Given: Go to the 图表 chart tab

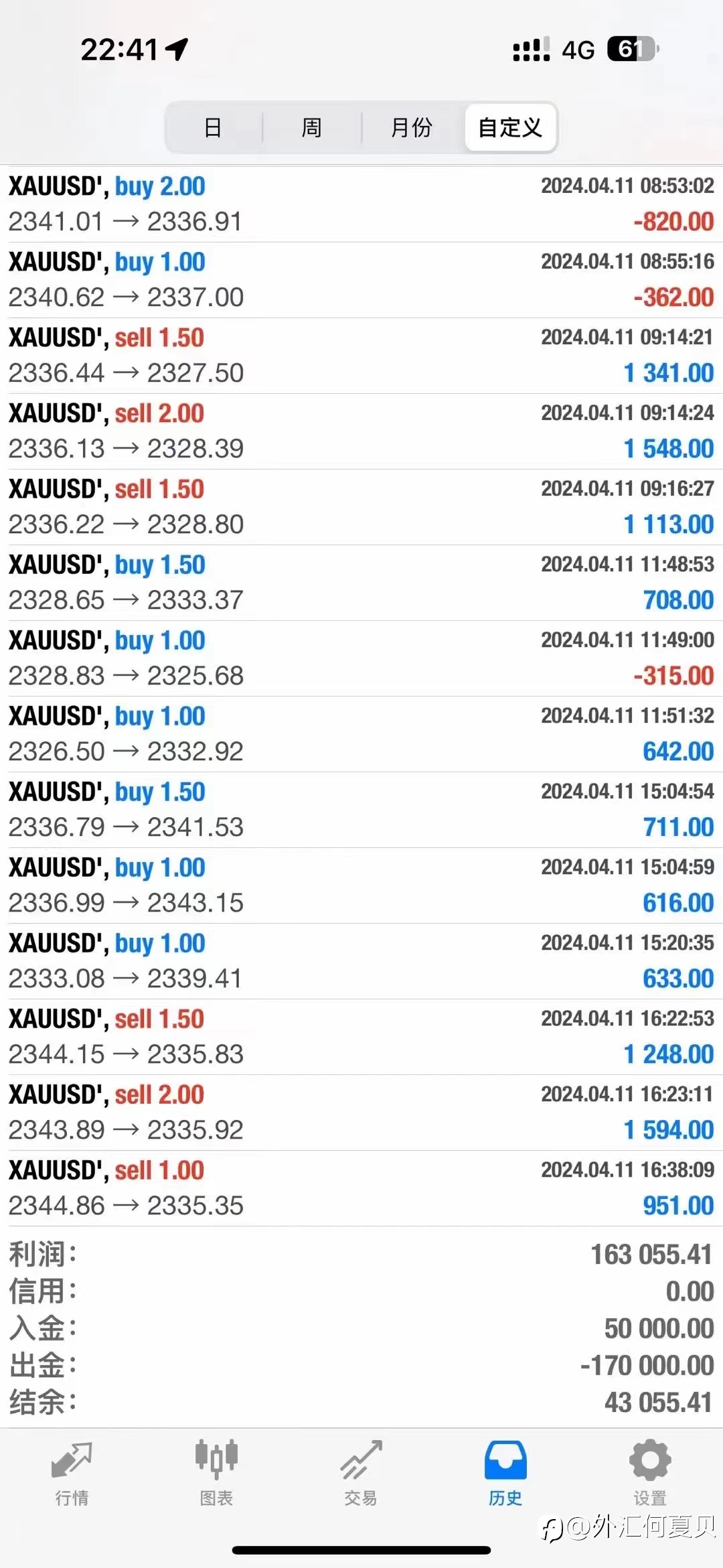Looking at the screenshot, I should point(216,1472).
